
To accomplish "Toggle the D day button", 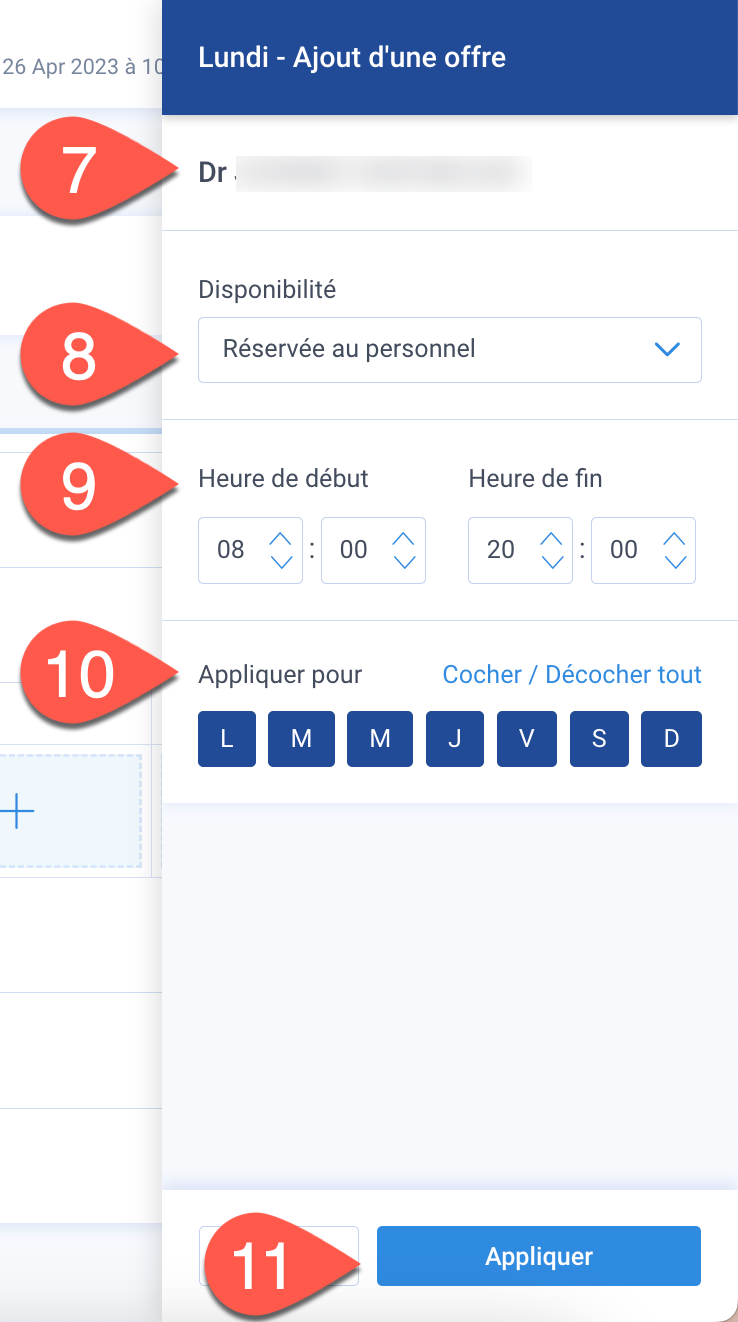I will [671, 739].
